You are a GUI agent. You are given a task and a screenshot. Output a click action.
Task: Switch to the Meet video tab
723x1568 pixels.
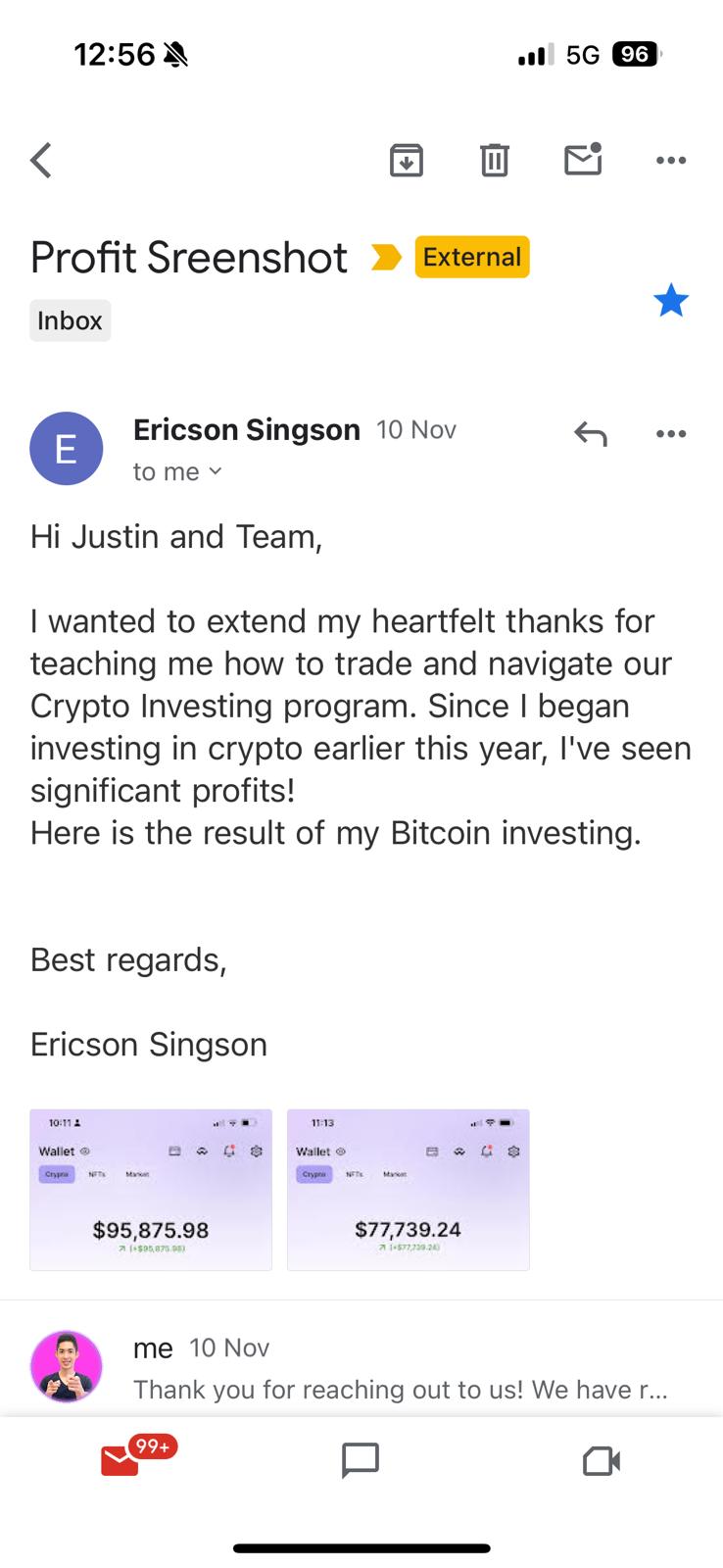click(602, 1461)
